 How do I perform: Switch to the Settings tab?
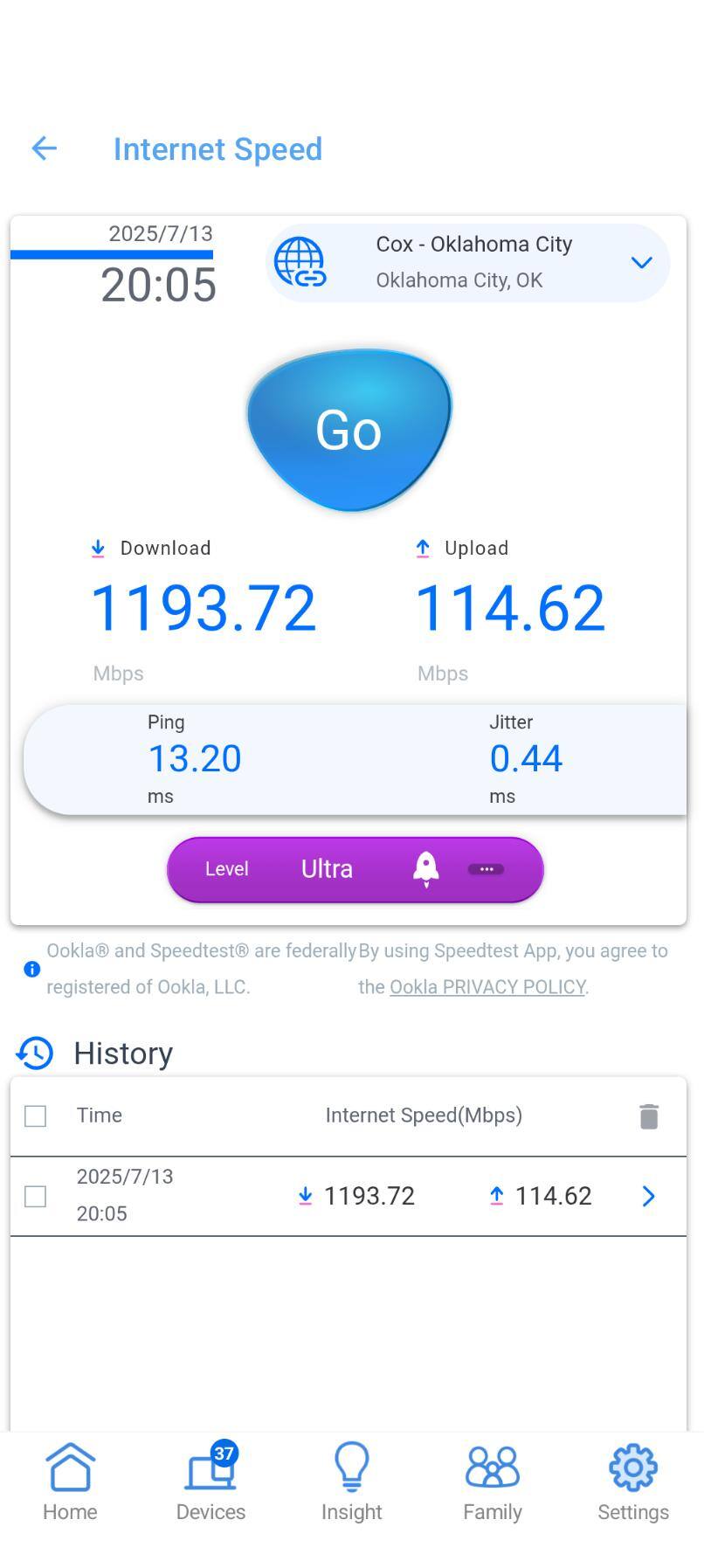click(633, 1482)
